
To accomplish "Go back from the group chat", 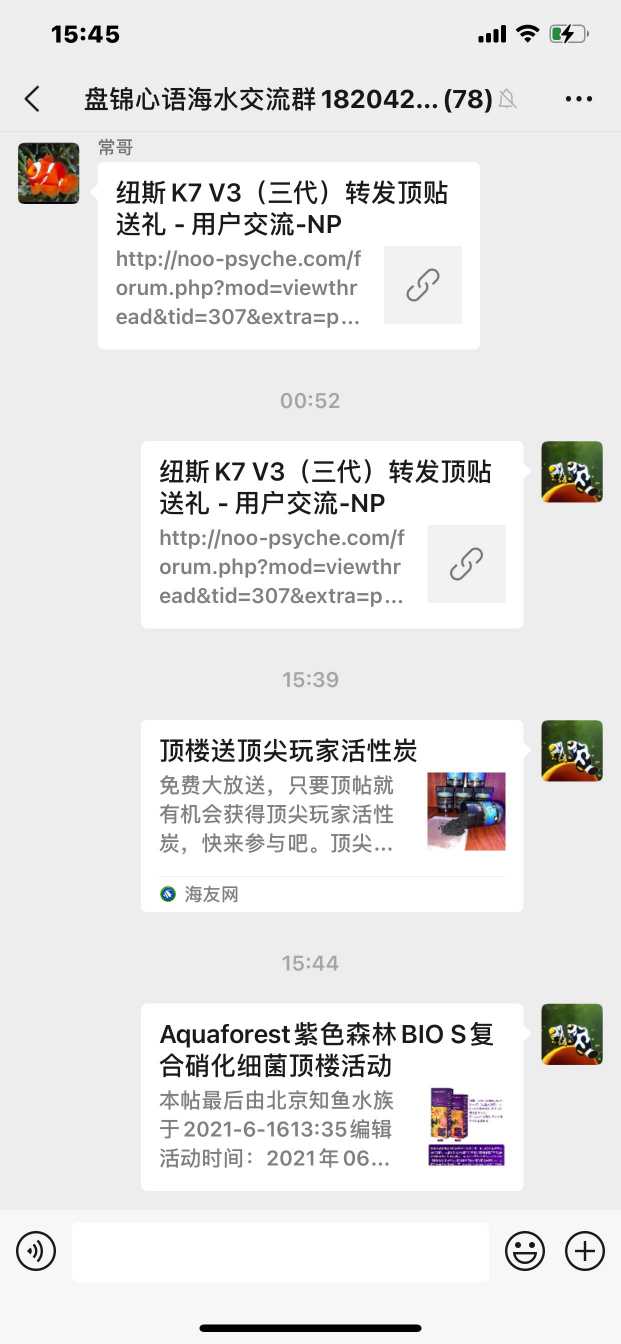I will [32, 98].
